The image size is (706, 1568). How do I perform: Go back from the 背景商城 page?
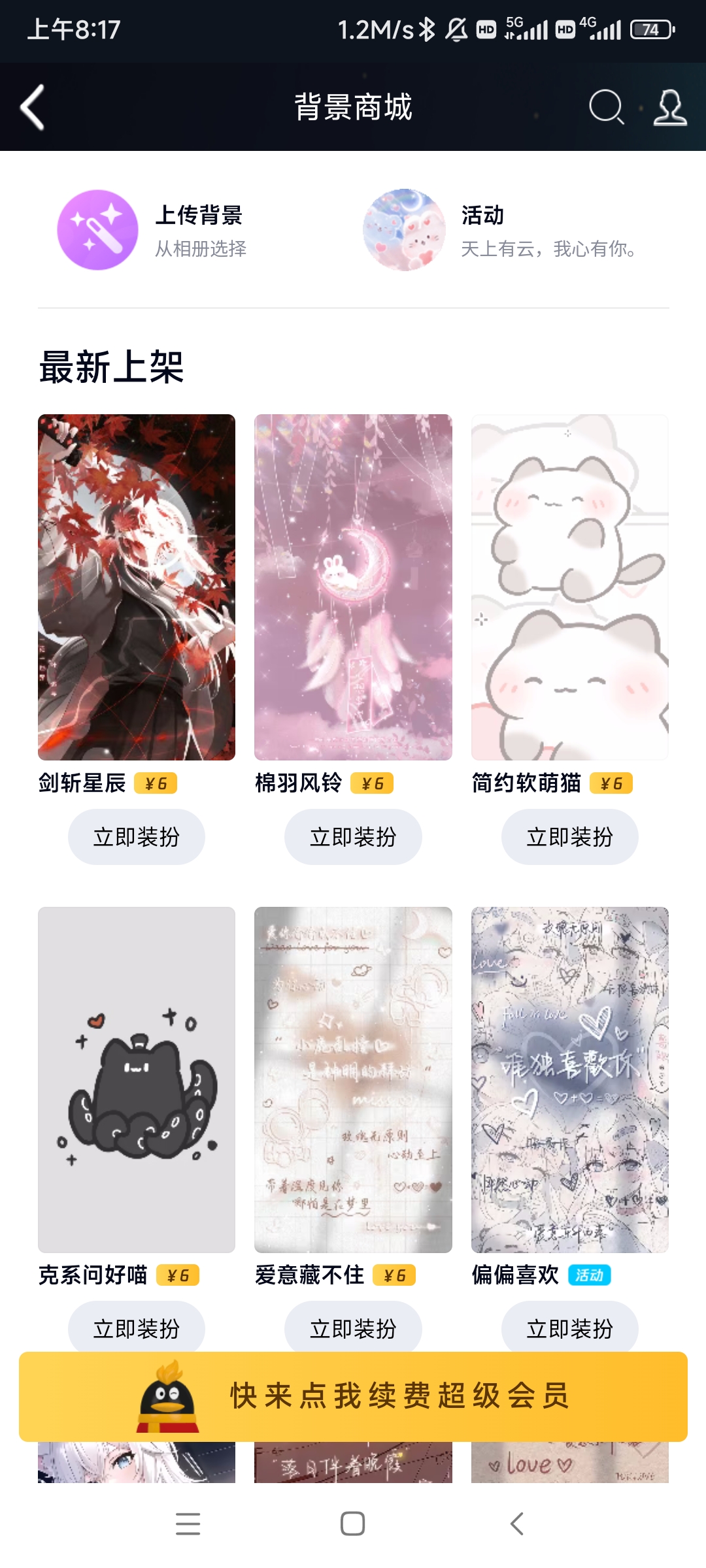[33, 107]
